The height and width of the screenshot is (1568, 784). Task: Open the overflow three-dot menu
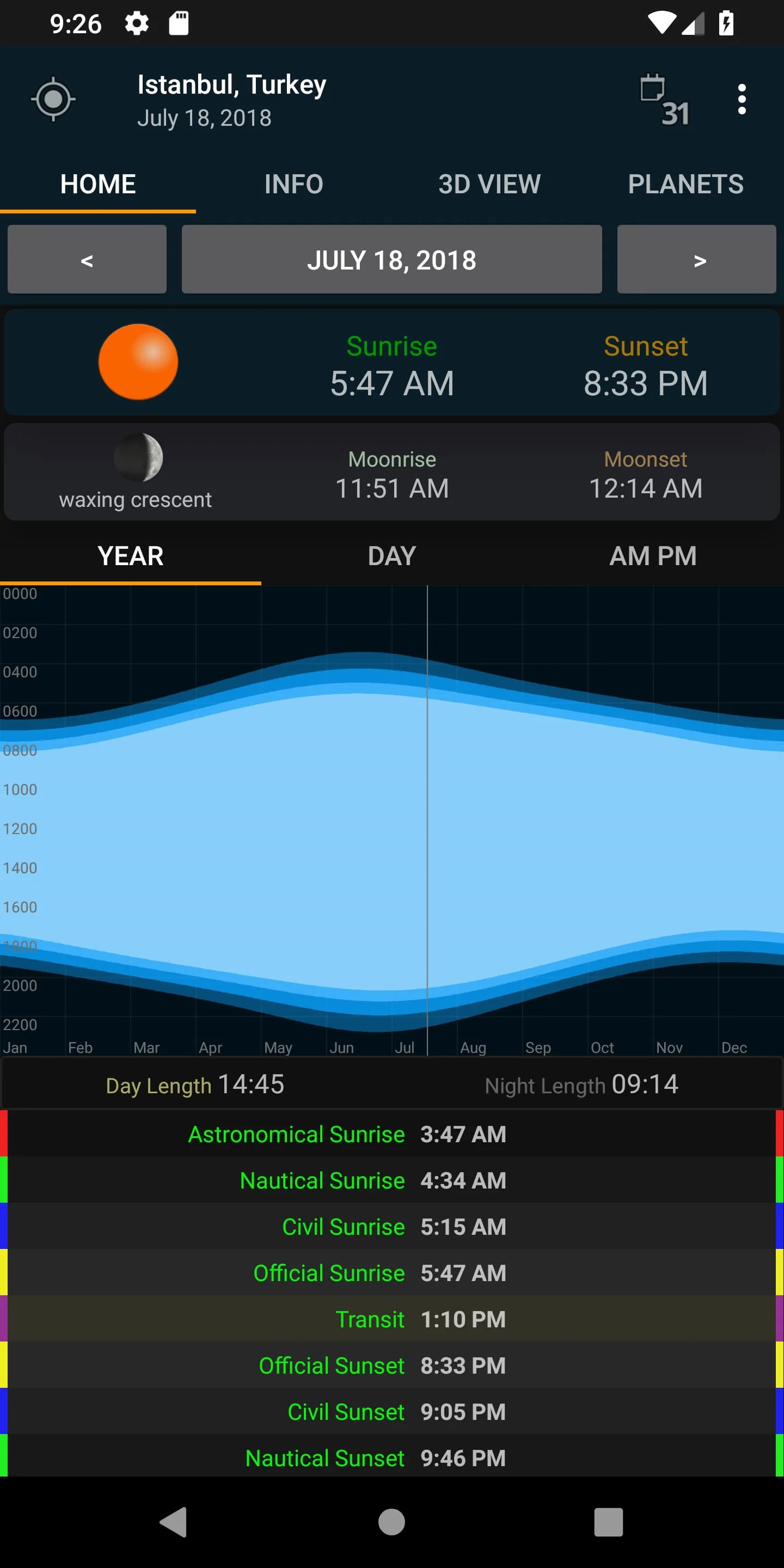pos(742,99)
